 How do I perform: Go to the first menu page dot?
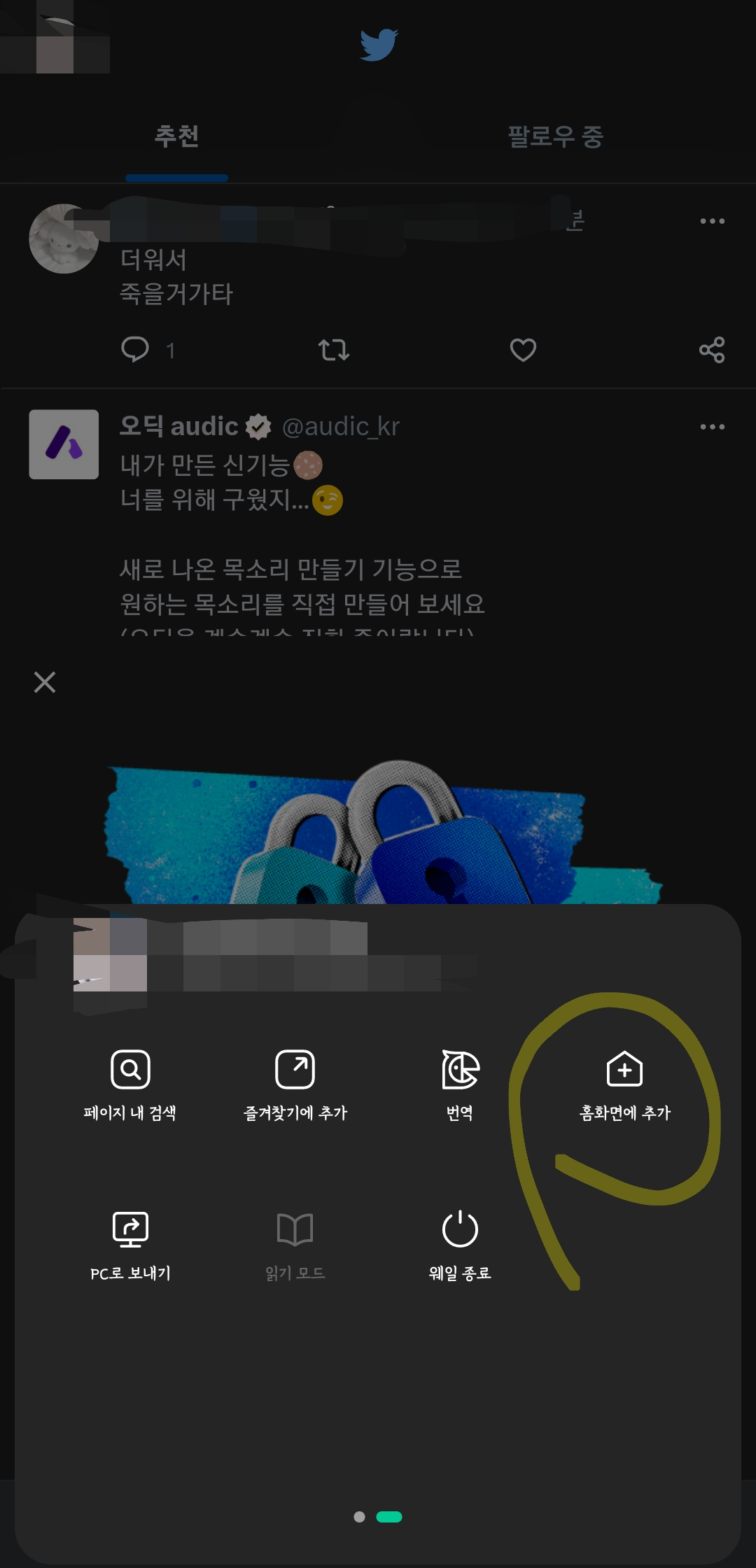[359, 1517]
